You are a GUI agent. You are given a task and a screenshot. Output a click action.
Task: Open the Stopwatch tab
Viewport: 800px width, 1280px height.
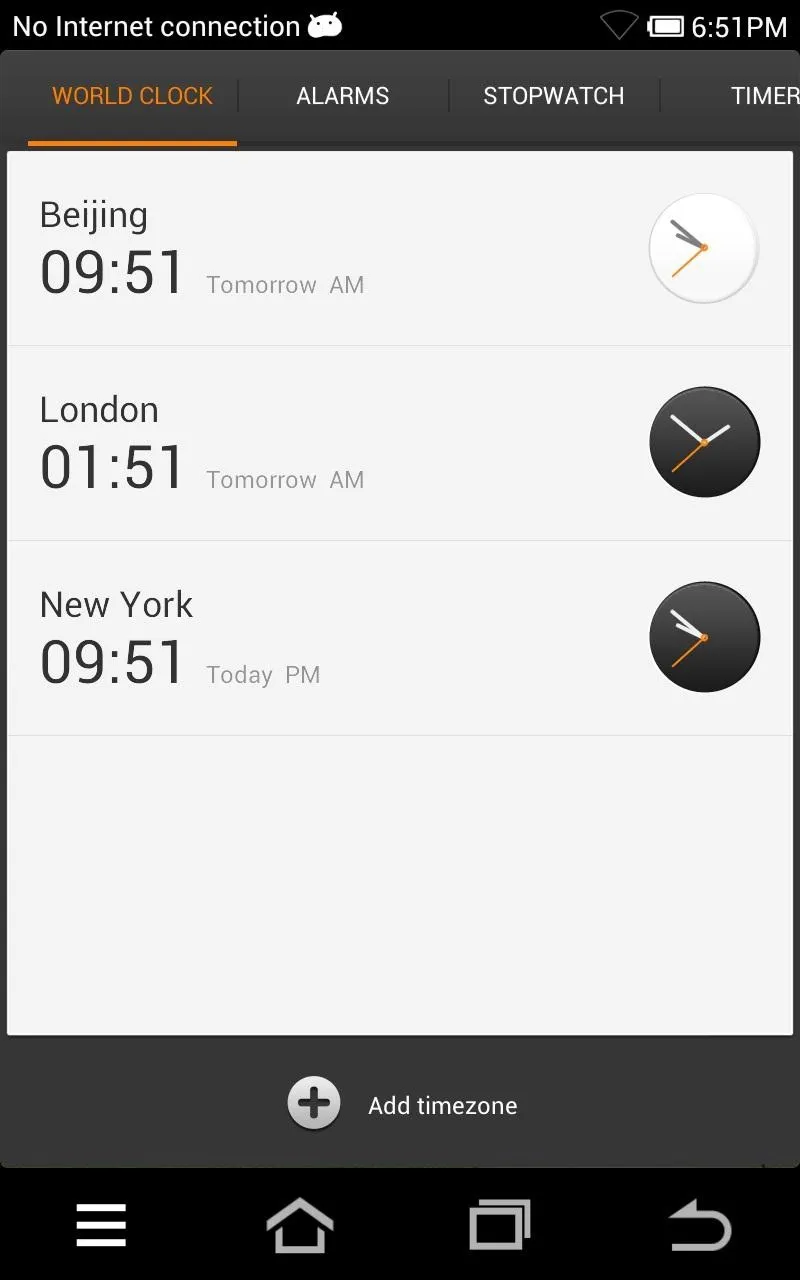(x=554, y=96)
